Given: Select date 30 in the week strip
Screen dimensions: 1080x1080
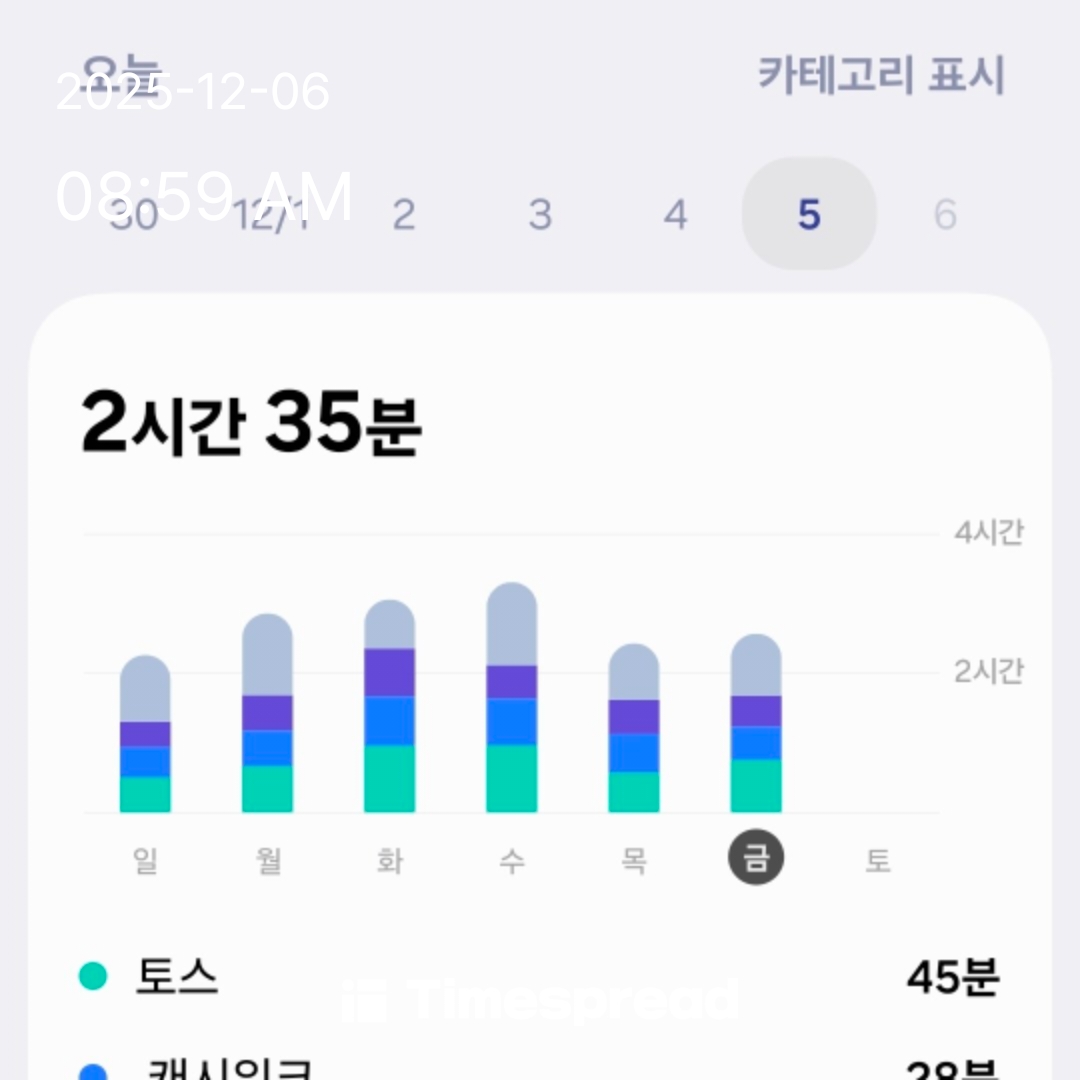Looking at the screenshot, I should tap(134, 214).
